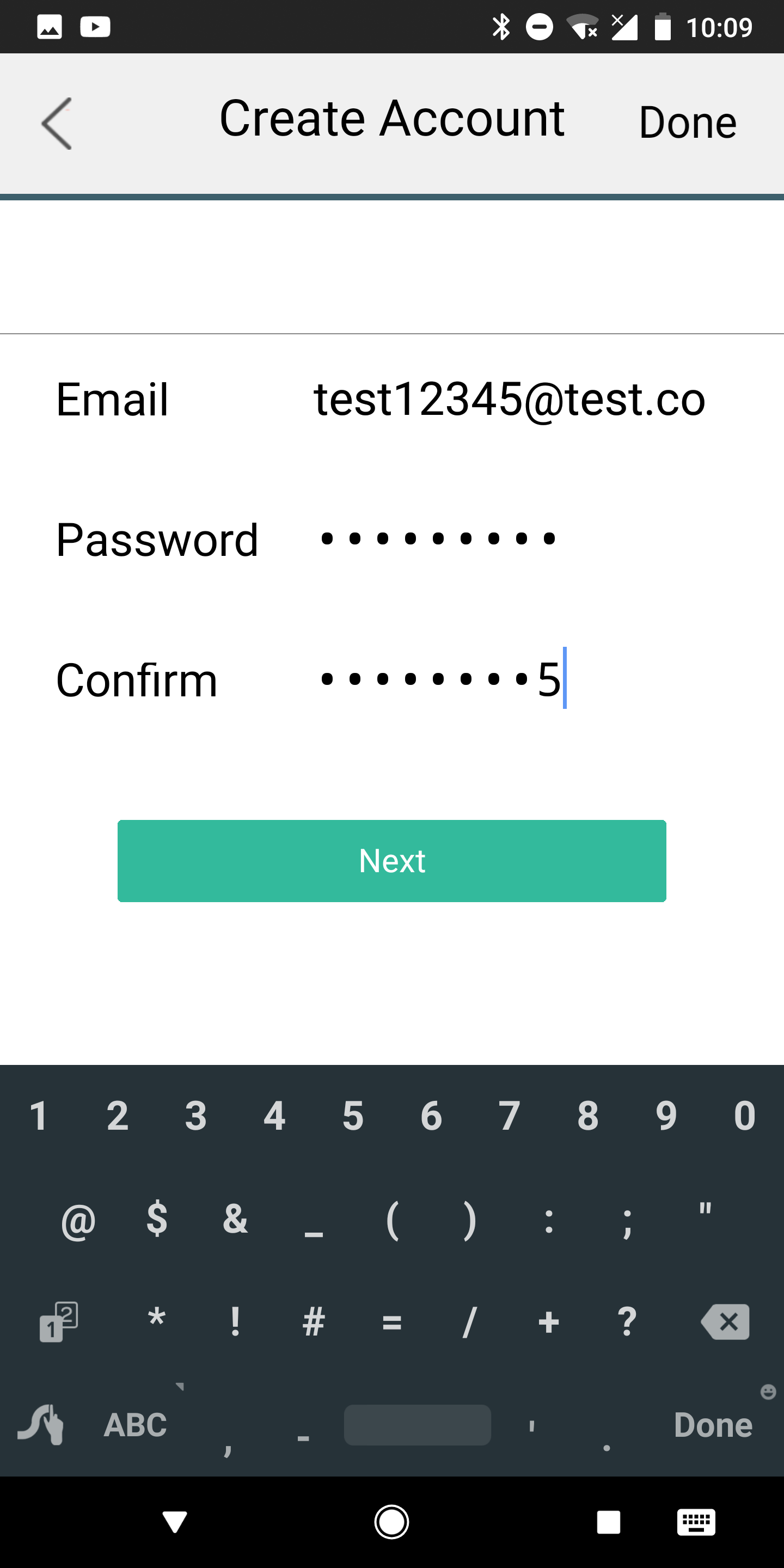This screenshot has height=1568, width=784.
Task: Continue with the green Next button
Action: coord(392,861)
